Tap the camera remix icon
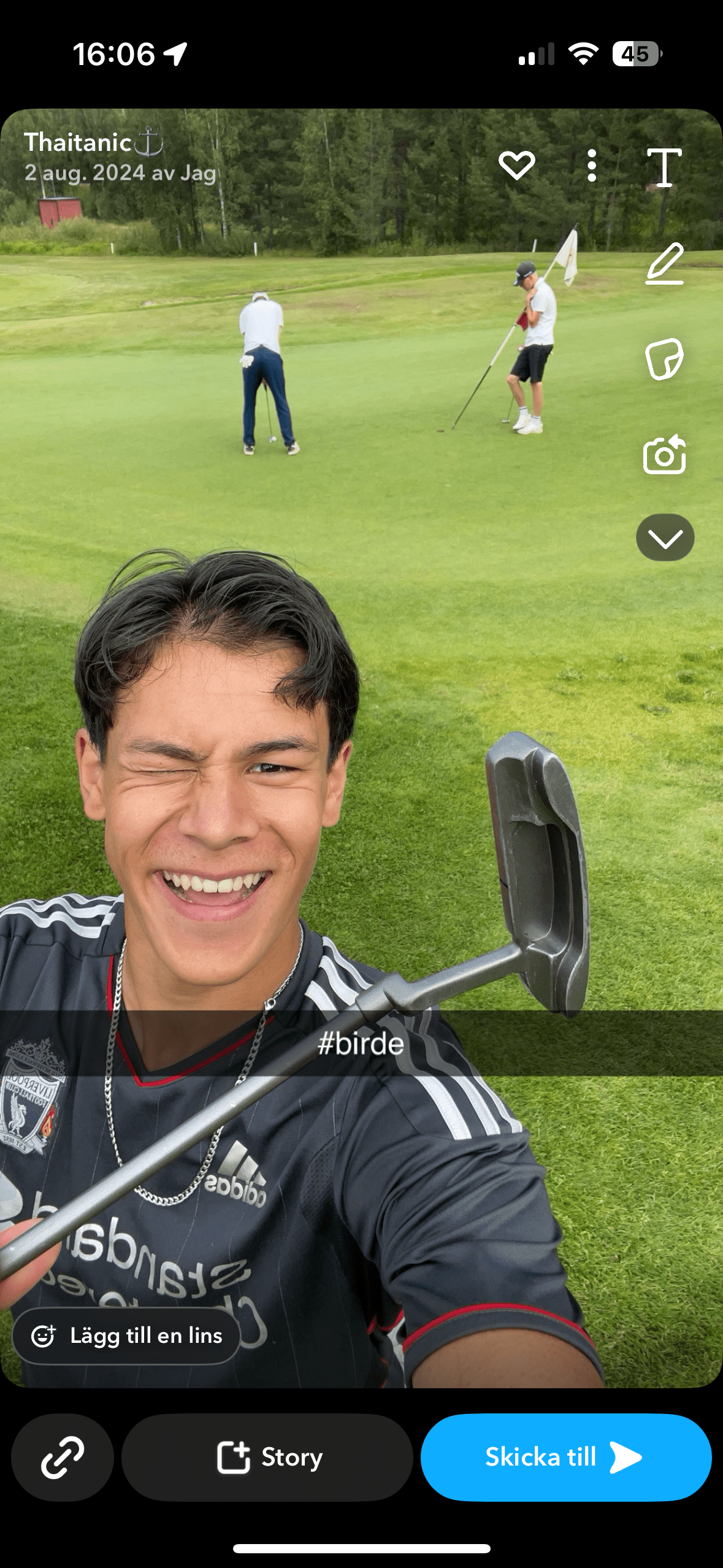The image size is (723, 1568). tap(664, 455)
